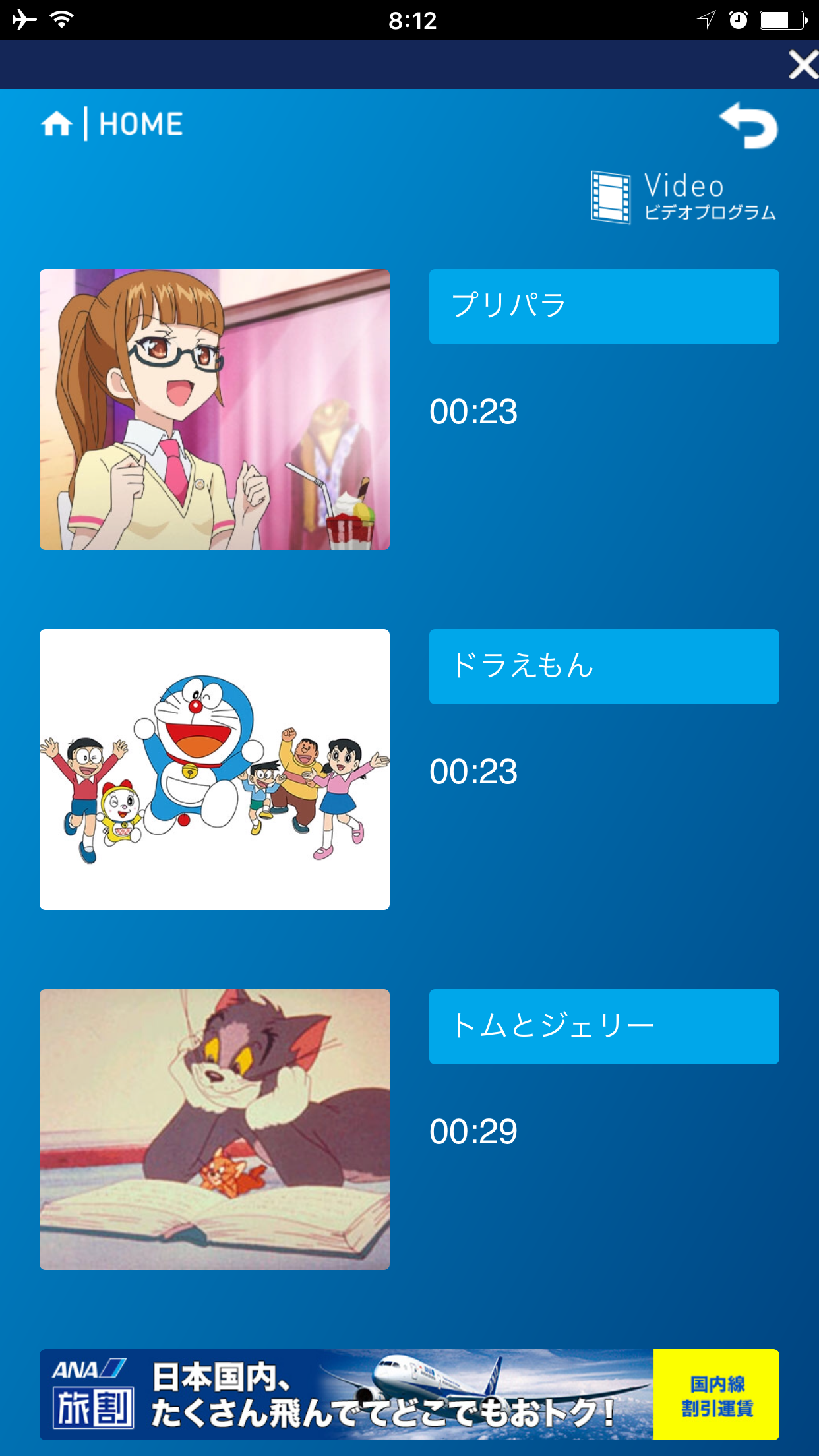
Task: Select the ドラえもん title button
Action: (x=604, y=667)
